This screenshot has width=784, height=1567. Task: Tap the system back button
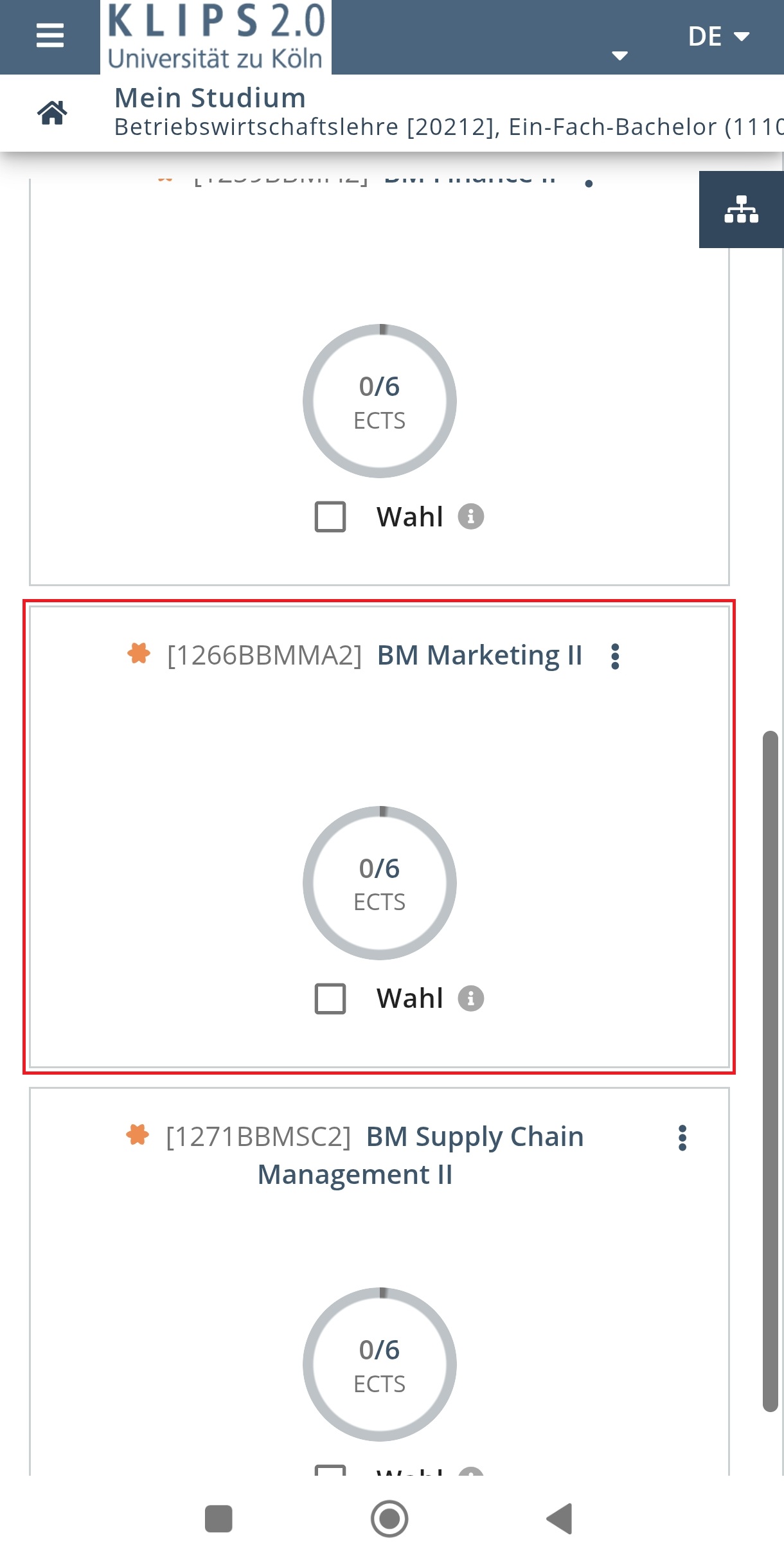[559, 1519]
